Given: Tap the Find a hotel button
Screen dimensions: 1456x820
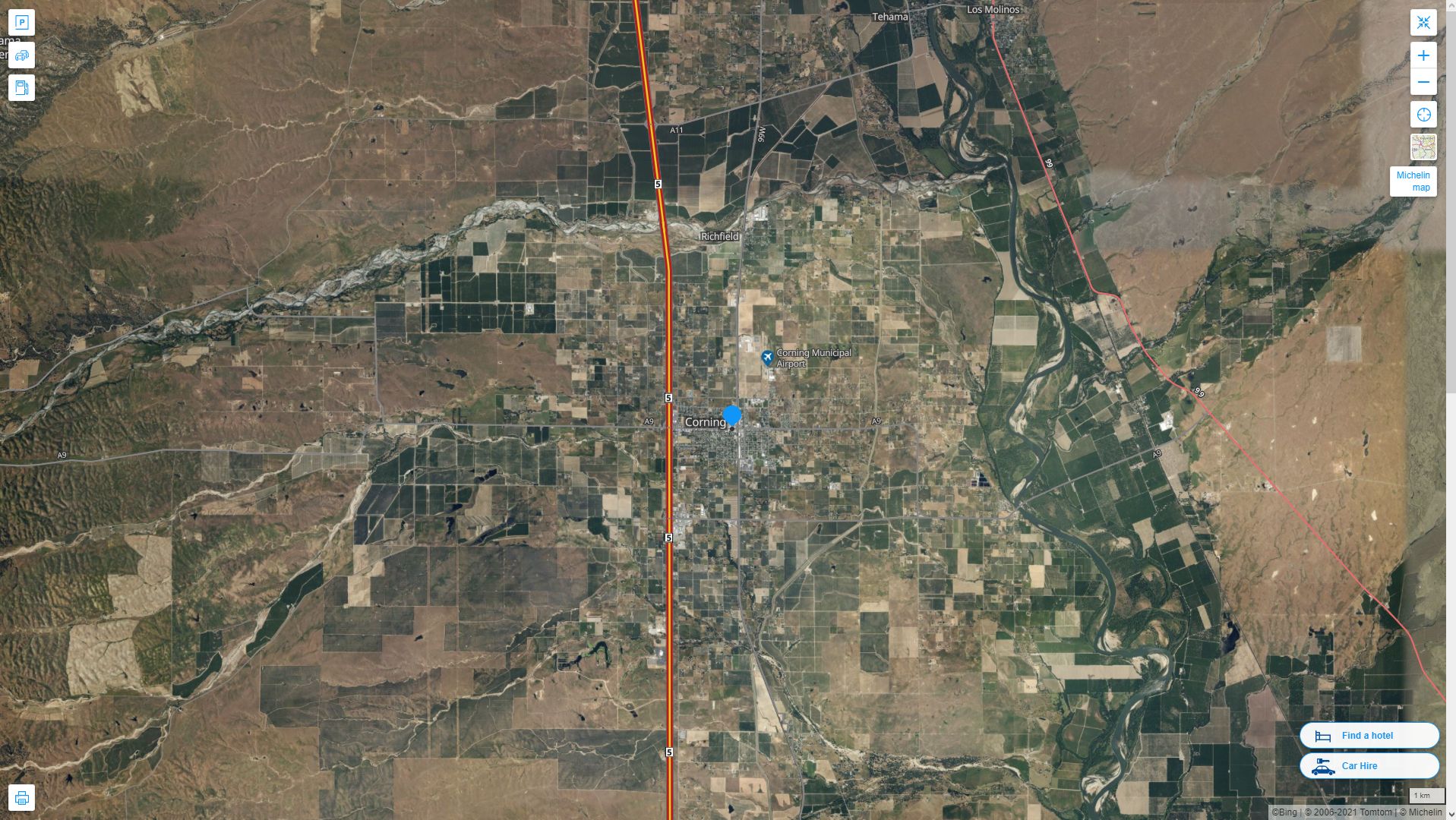Looking at the screenshot, I should click(1369, 735).
